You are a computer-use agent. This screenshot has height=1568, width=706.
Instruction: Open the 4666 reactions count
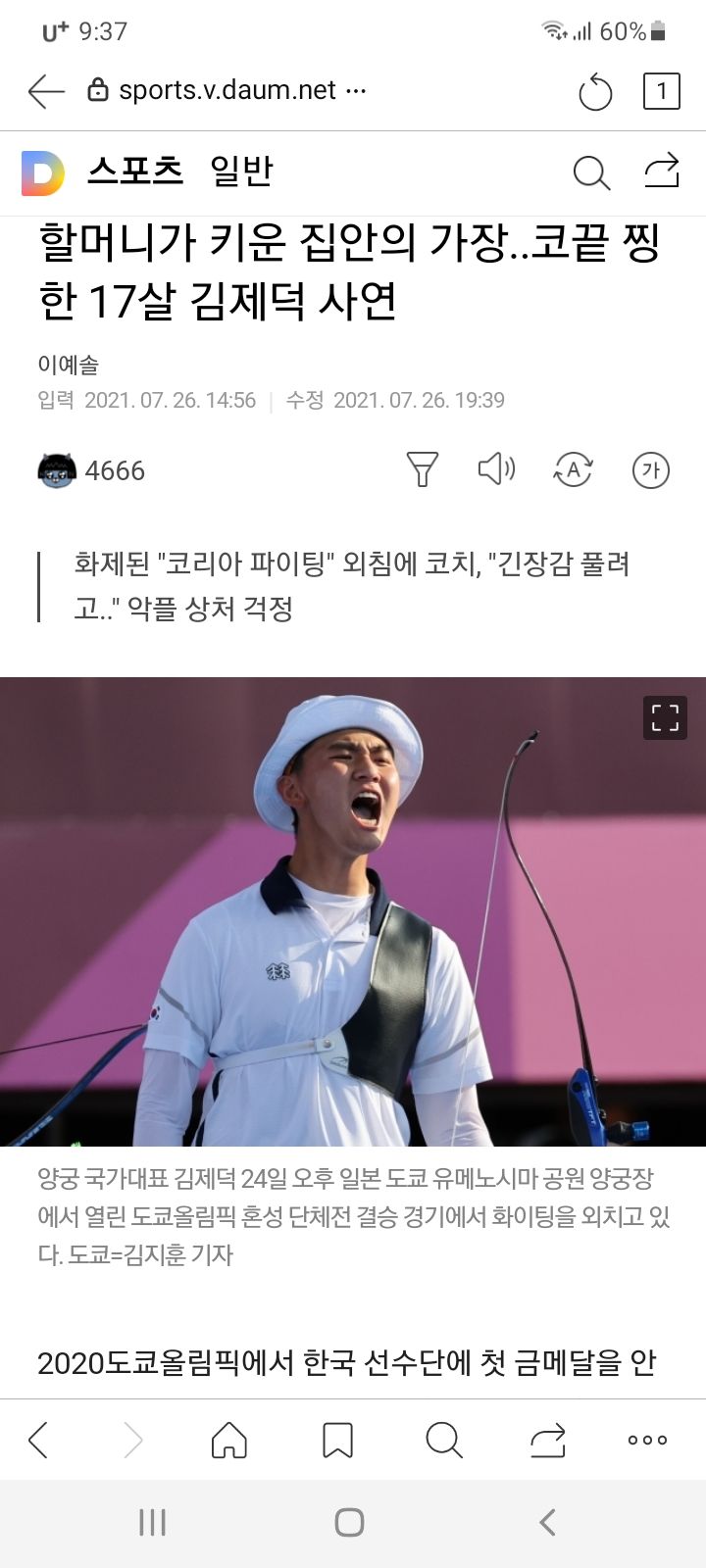tap(92, 470)
